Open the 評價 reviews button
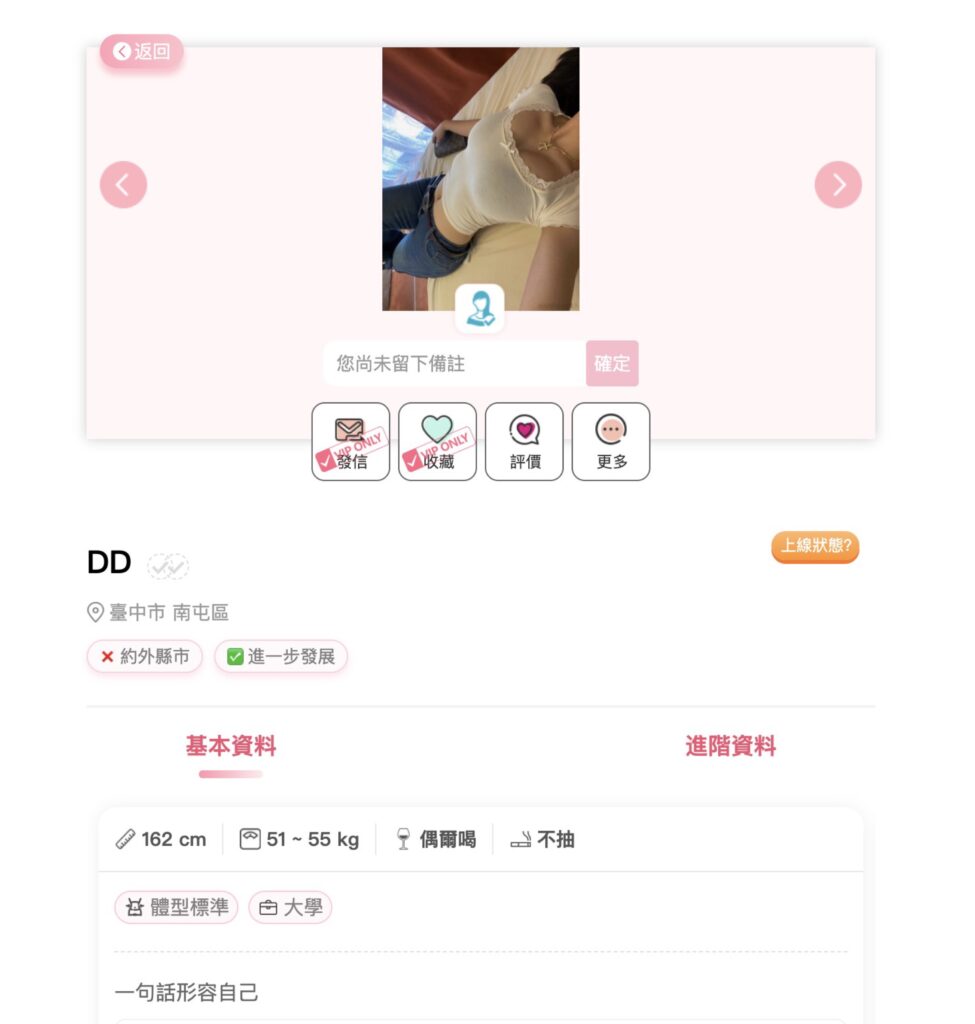The image size is (975, 1024). click(524, 442)
